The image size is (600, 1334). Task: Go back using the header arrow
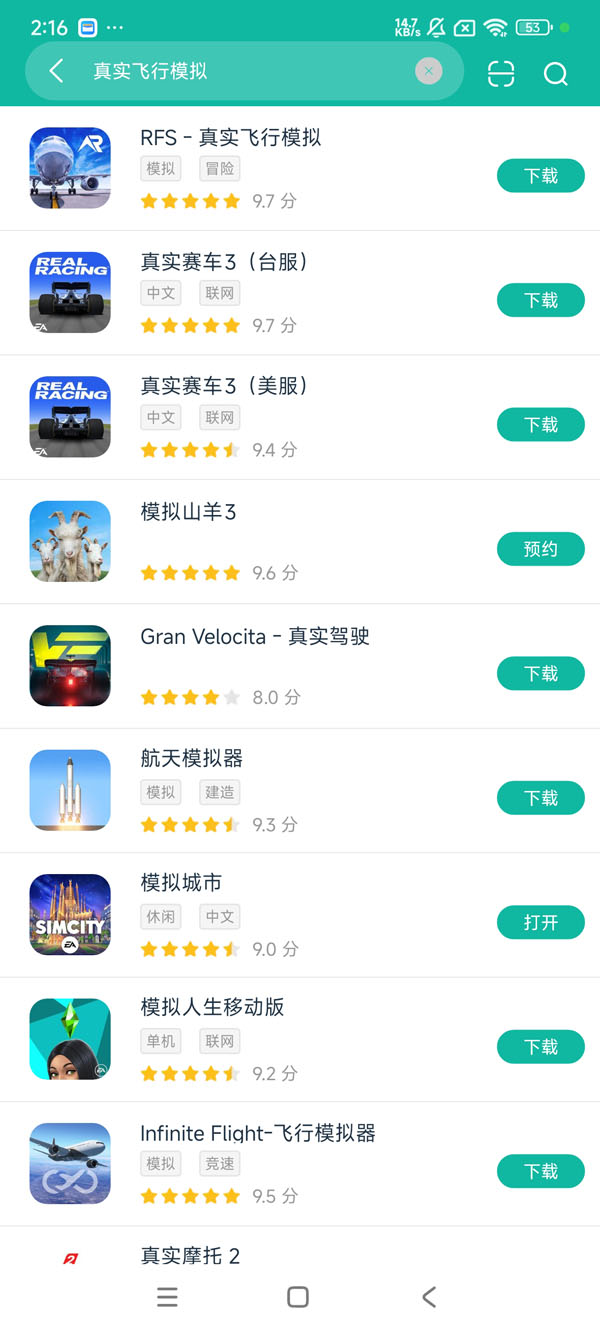[56, 71]
